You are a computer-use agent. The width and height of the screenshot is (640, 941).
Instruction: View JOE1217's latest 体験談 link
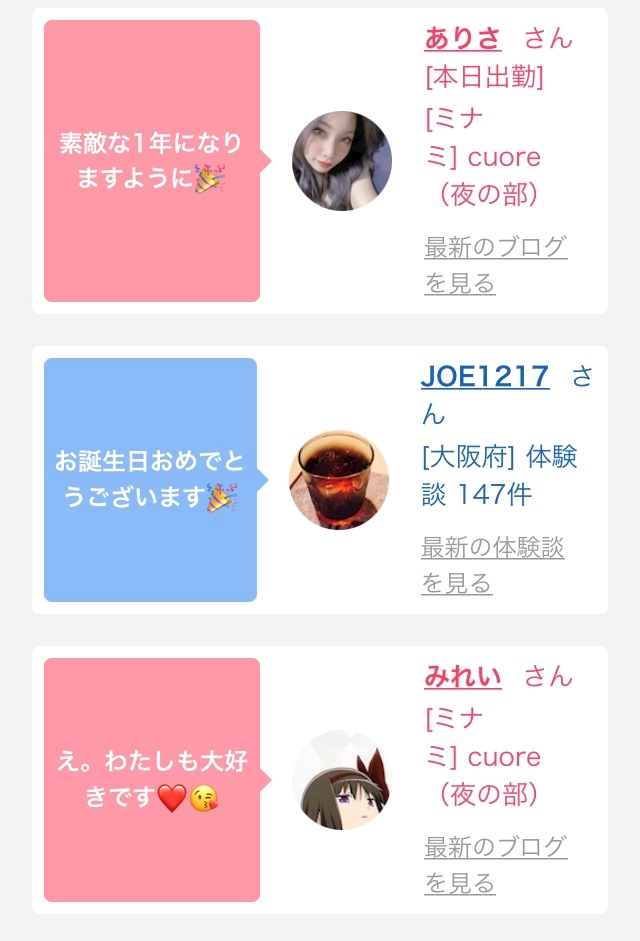pos(492,565)
